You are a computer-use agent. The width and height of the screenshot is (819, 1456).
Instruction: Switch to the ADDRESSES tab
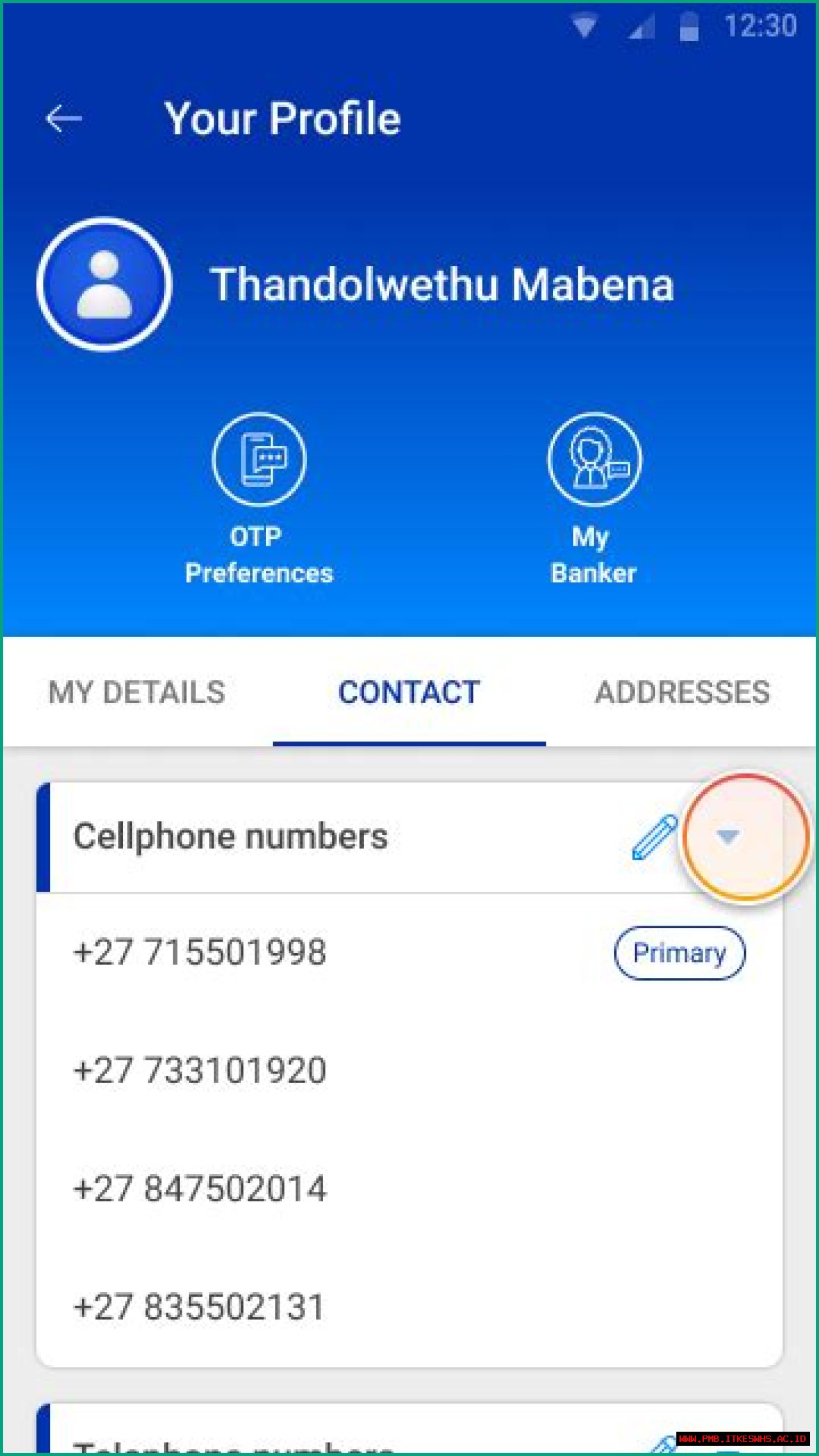[682, 692]
